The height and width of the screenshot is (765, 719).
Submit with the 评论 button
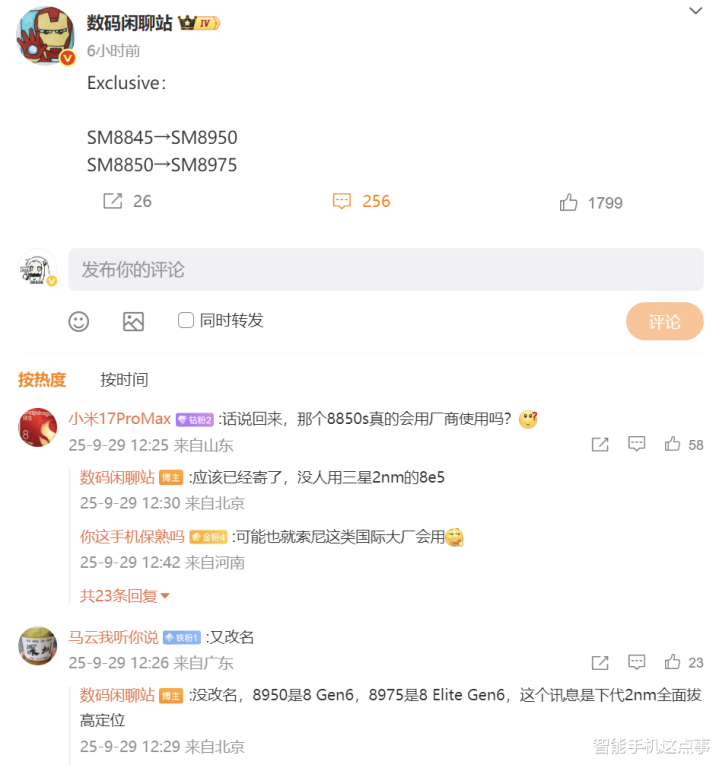(664, 321)
